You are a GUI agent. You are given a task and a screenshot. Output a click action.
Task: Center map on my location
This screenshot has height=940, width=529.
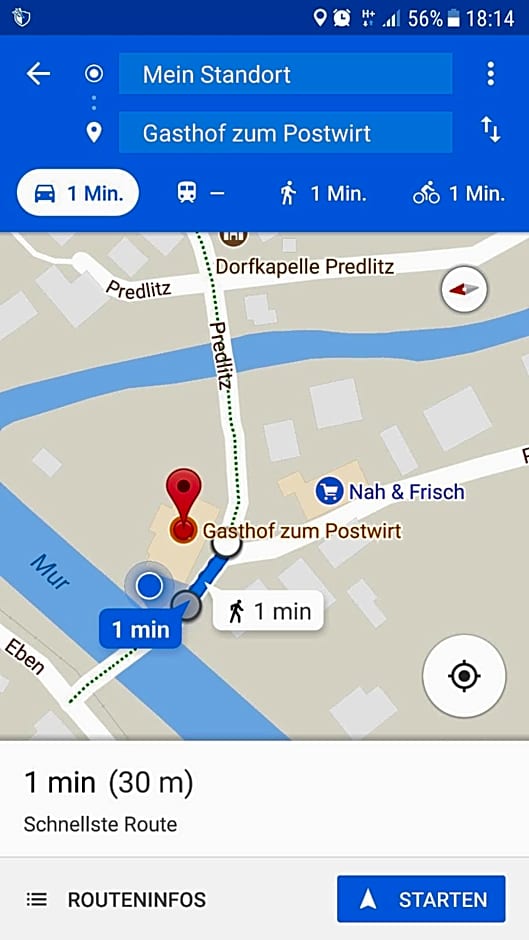464,676
